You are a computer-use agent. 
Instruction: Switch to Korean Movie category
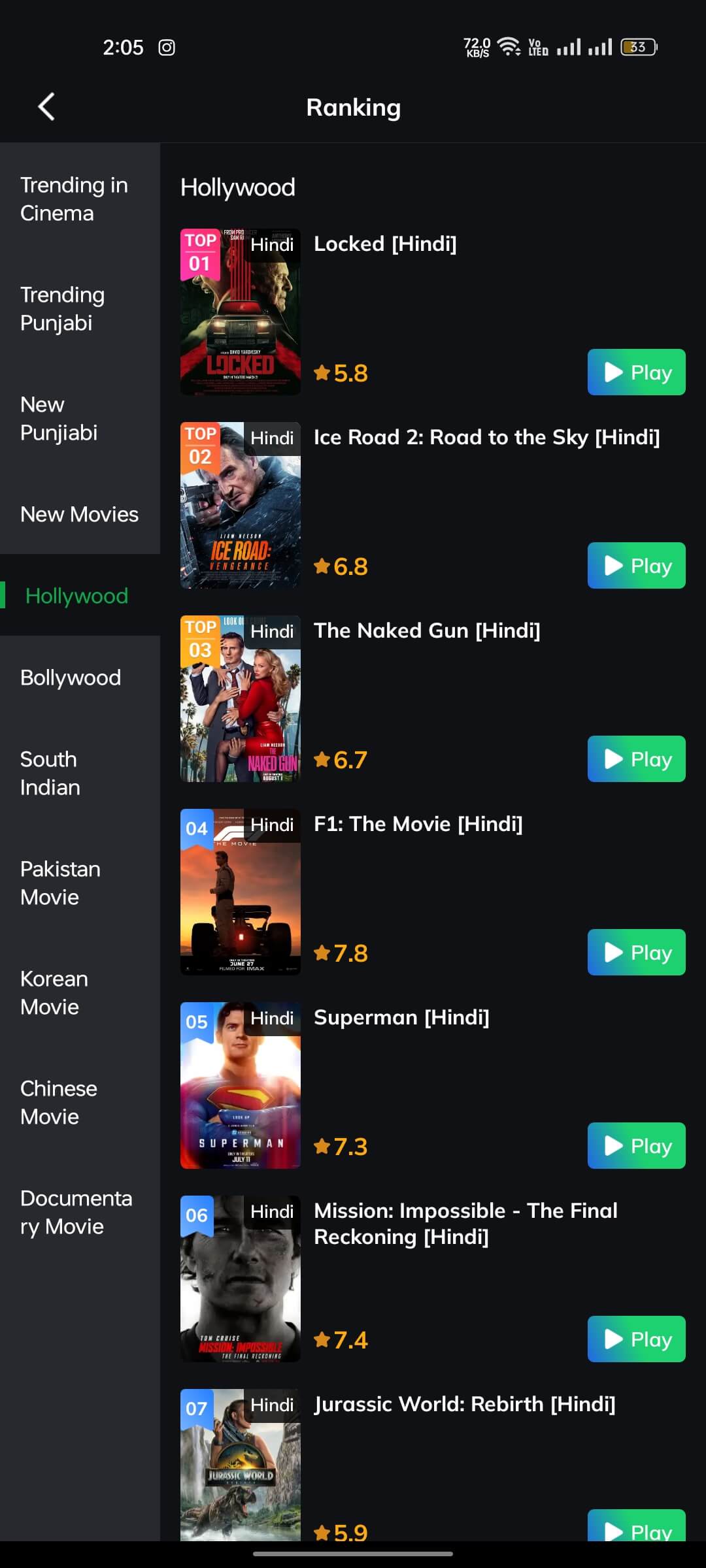coord(54,993)
